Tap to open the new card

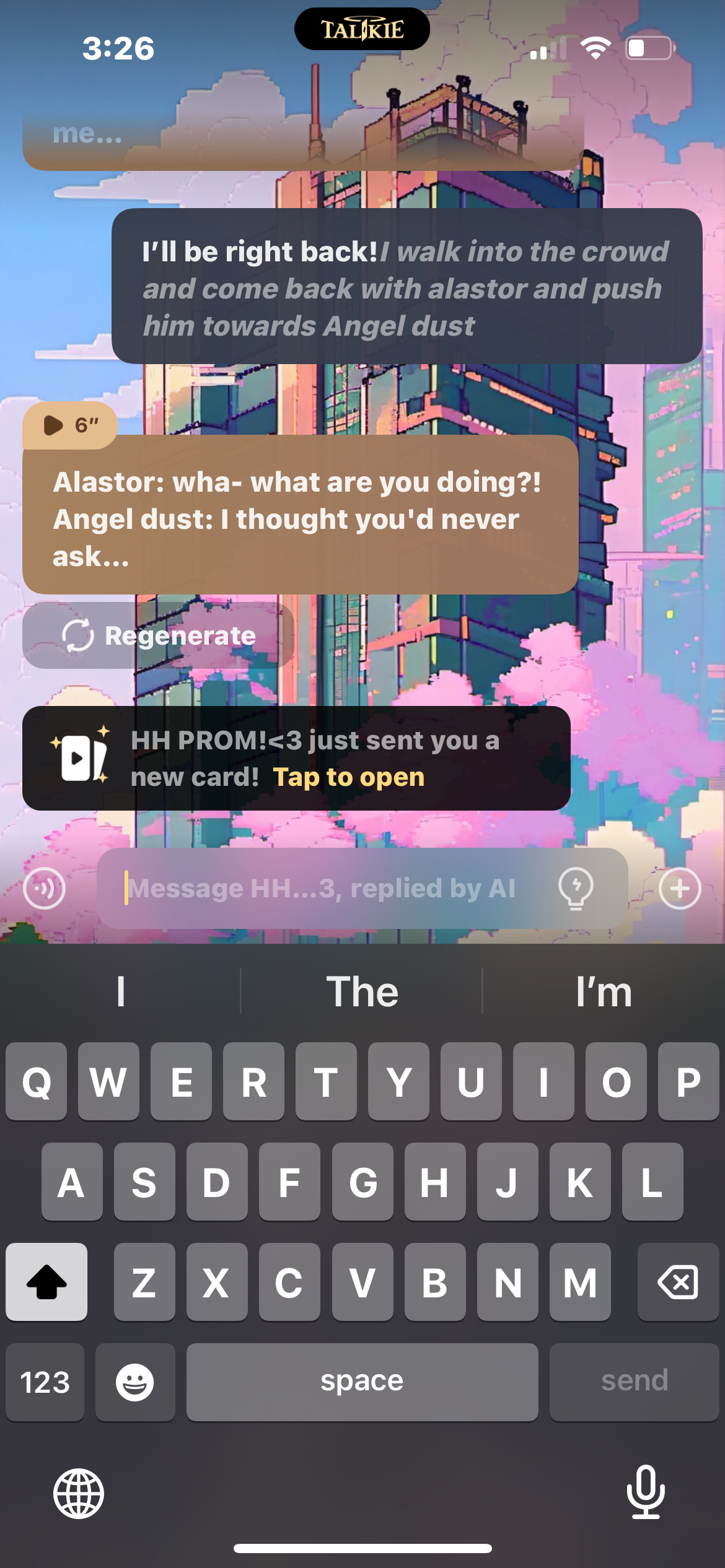pos(349,777)
